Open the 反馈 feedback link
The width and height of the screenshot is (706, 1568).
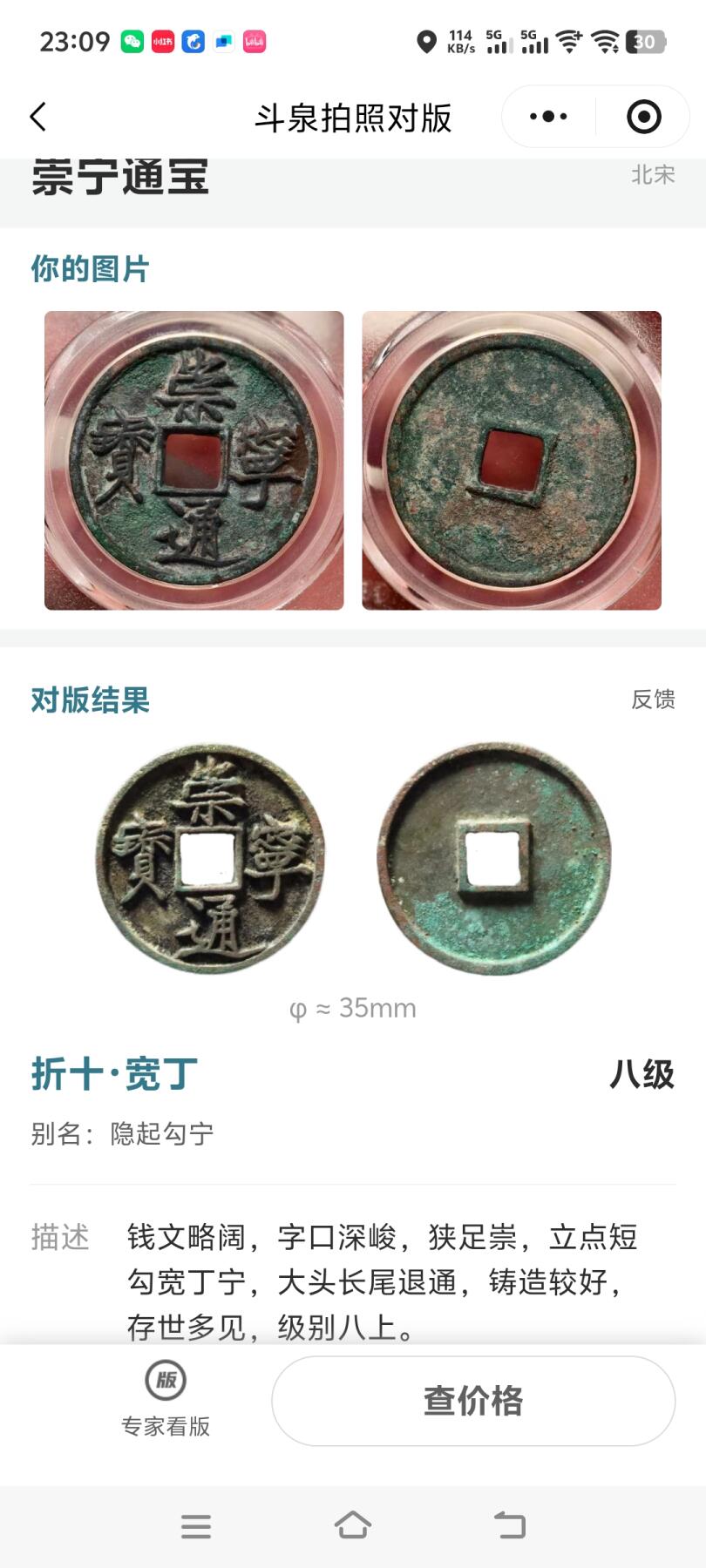[653, 700]
